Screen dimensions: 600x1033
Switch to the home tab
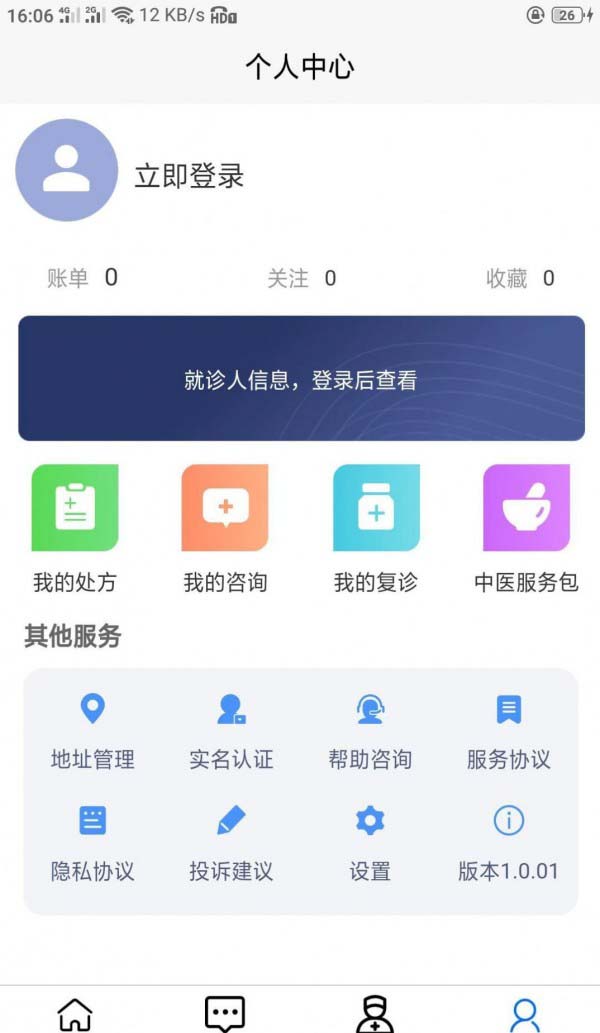(x=75, y=1013)
